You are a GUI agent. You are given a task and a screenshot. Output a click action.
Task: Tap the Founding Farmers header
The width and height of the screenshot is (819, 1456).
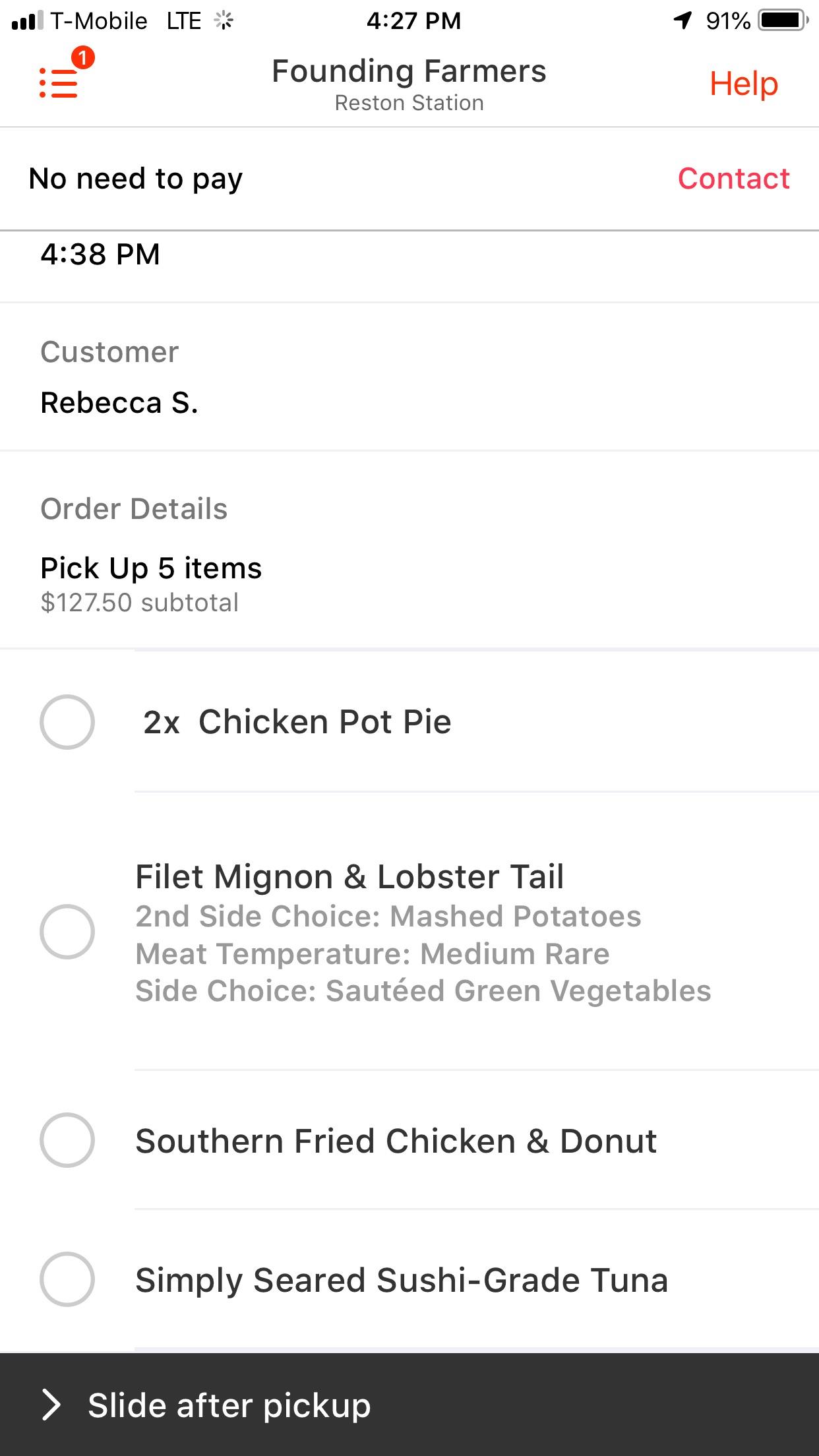(x=409, y=71)
